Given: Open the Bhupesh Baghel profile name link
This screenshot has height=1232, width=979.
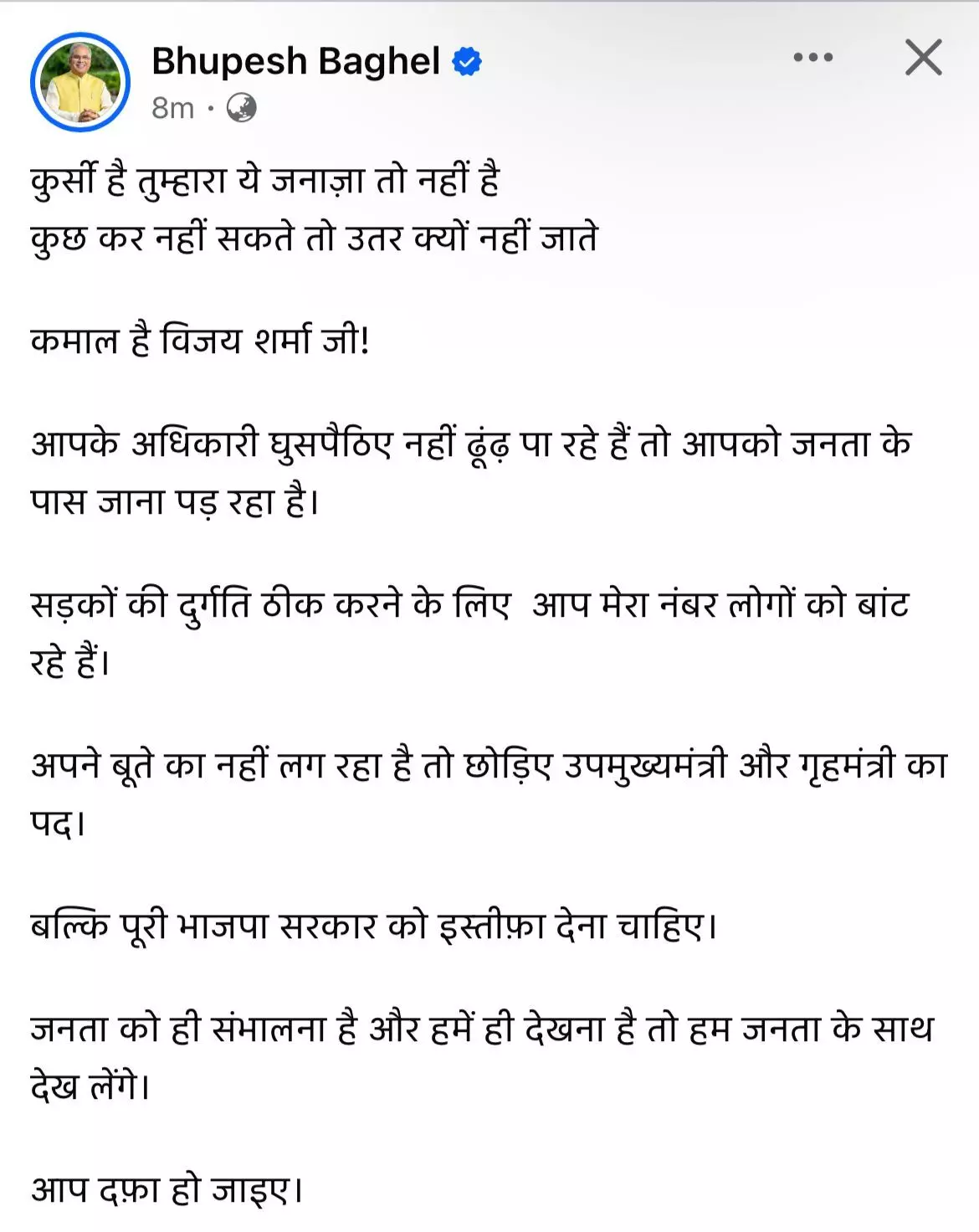Looking at the screenshot, I should [295, 61].
